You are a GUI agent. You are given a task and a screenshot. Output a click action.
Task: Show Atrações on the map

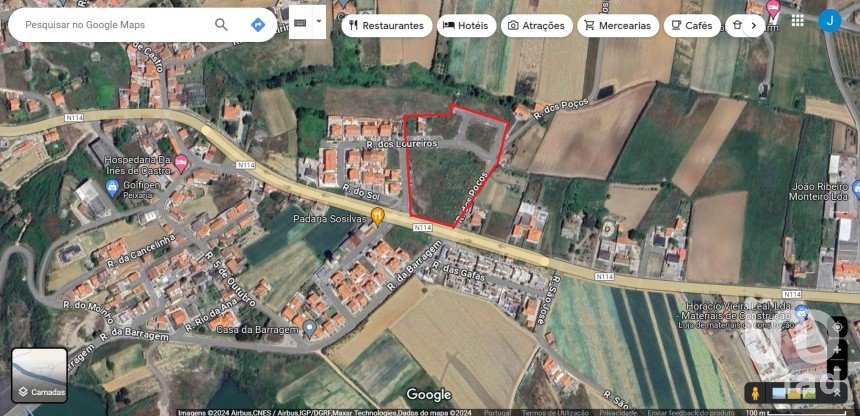536,25
